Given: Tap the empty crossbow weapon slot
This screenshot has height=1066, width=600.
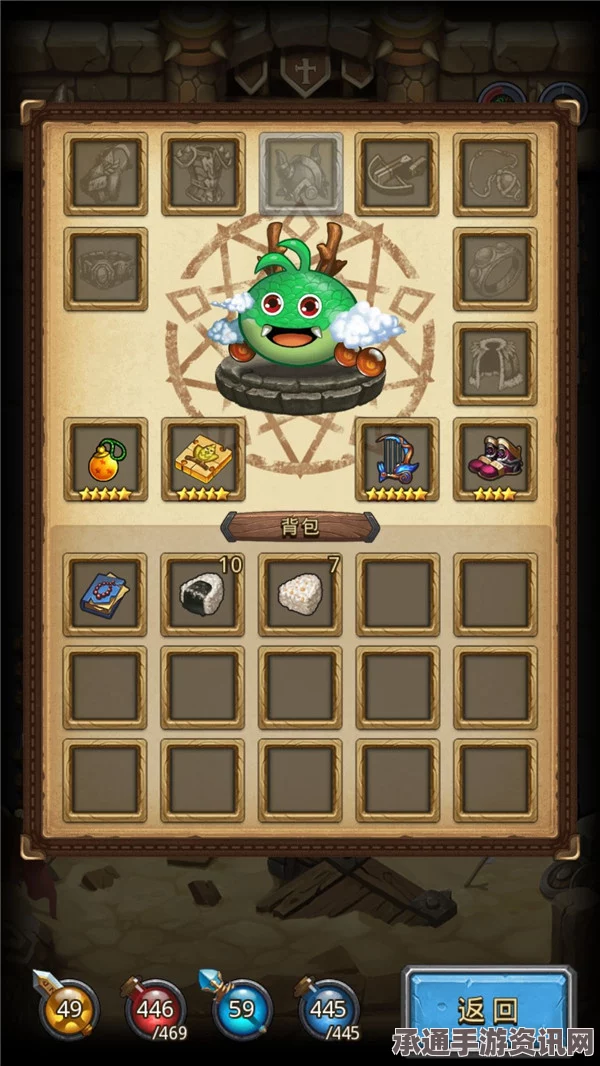Looking at the screenshot, I should [x=397, y=174].
